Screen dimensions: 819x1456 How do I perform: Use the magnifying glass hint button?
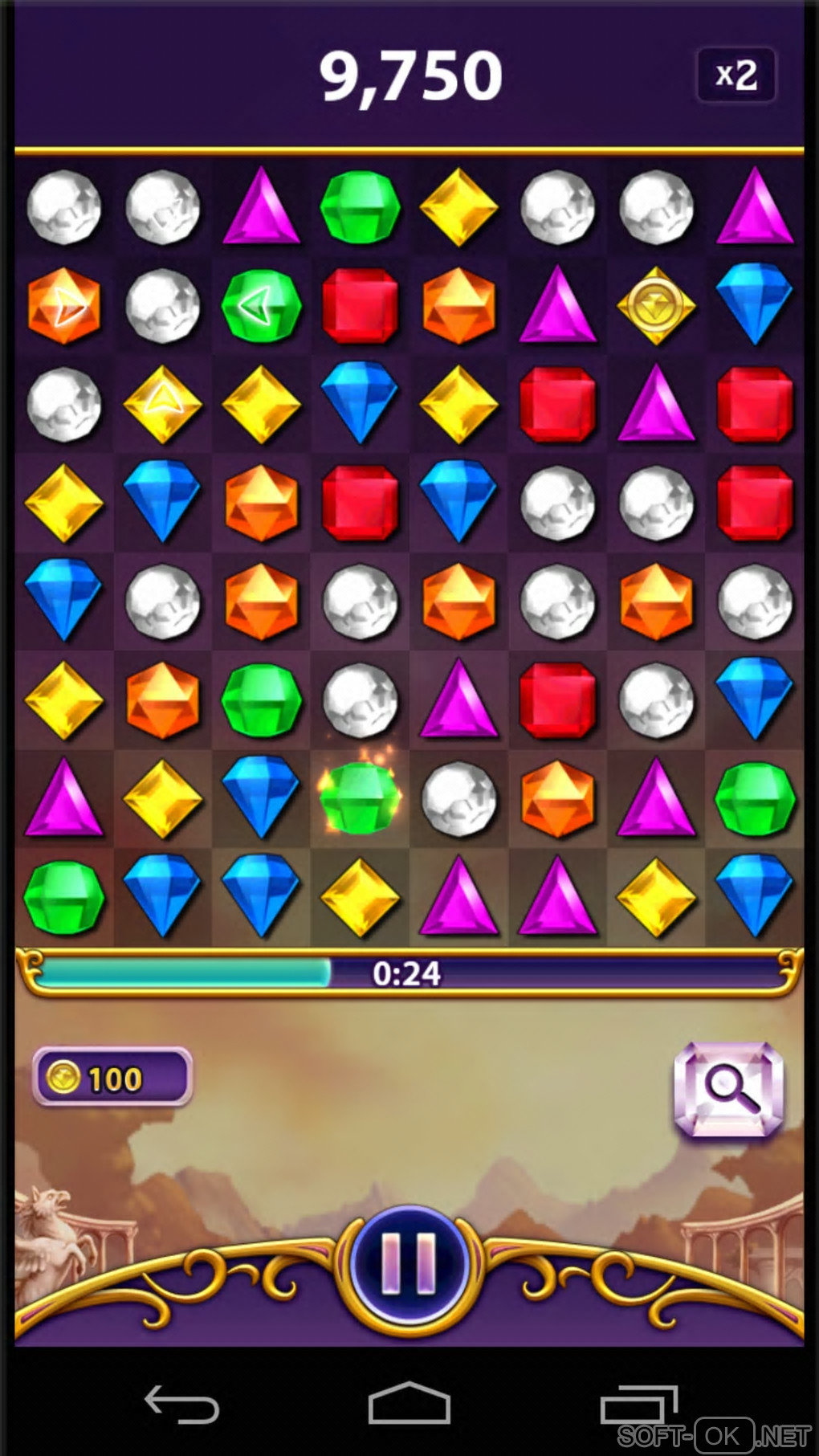pos(728,1089)
